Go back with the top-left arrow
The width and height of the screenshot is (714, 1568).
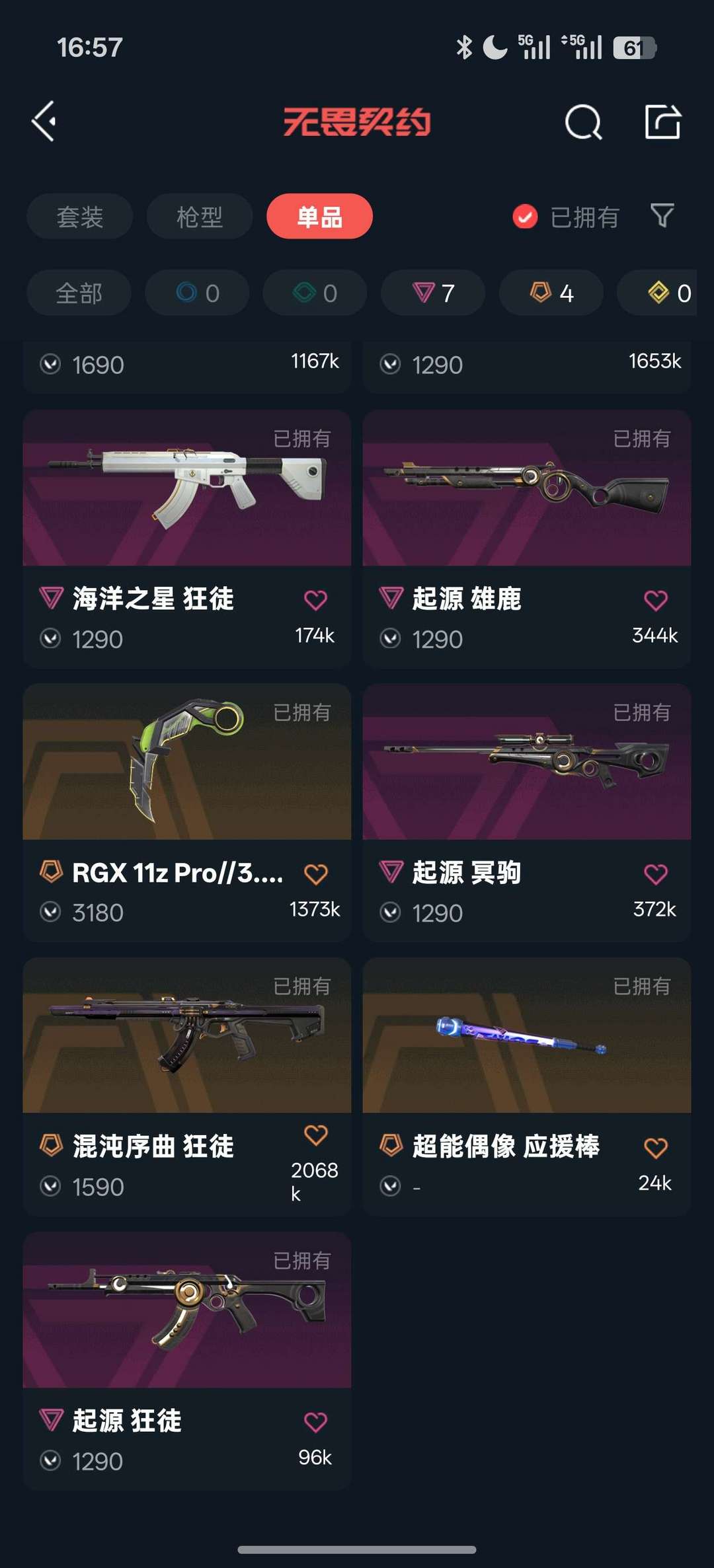click(44, 122)
